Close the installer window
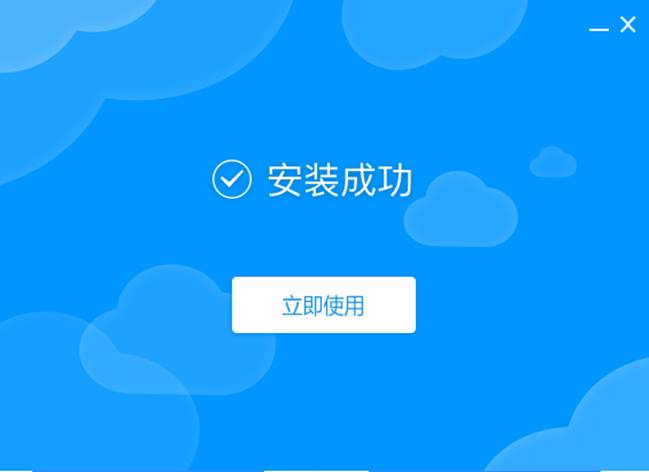Image resolution: width=649 pixels, height=472 pixels. (x=628, y=25)
